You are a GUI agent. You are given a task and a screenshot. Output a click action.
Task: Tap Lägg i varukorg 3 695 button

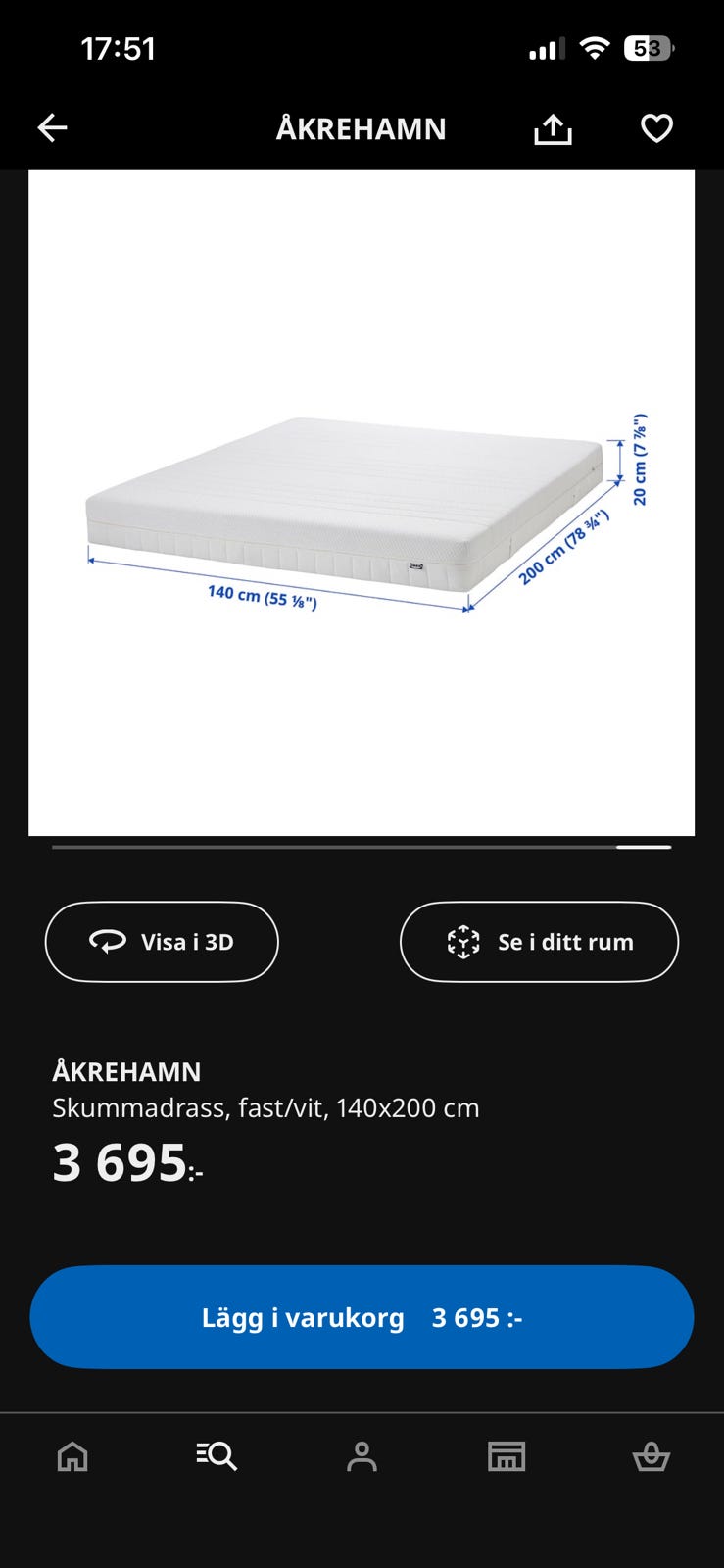tap(362, 1317)
